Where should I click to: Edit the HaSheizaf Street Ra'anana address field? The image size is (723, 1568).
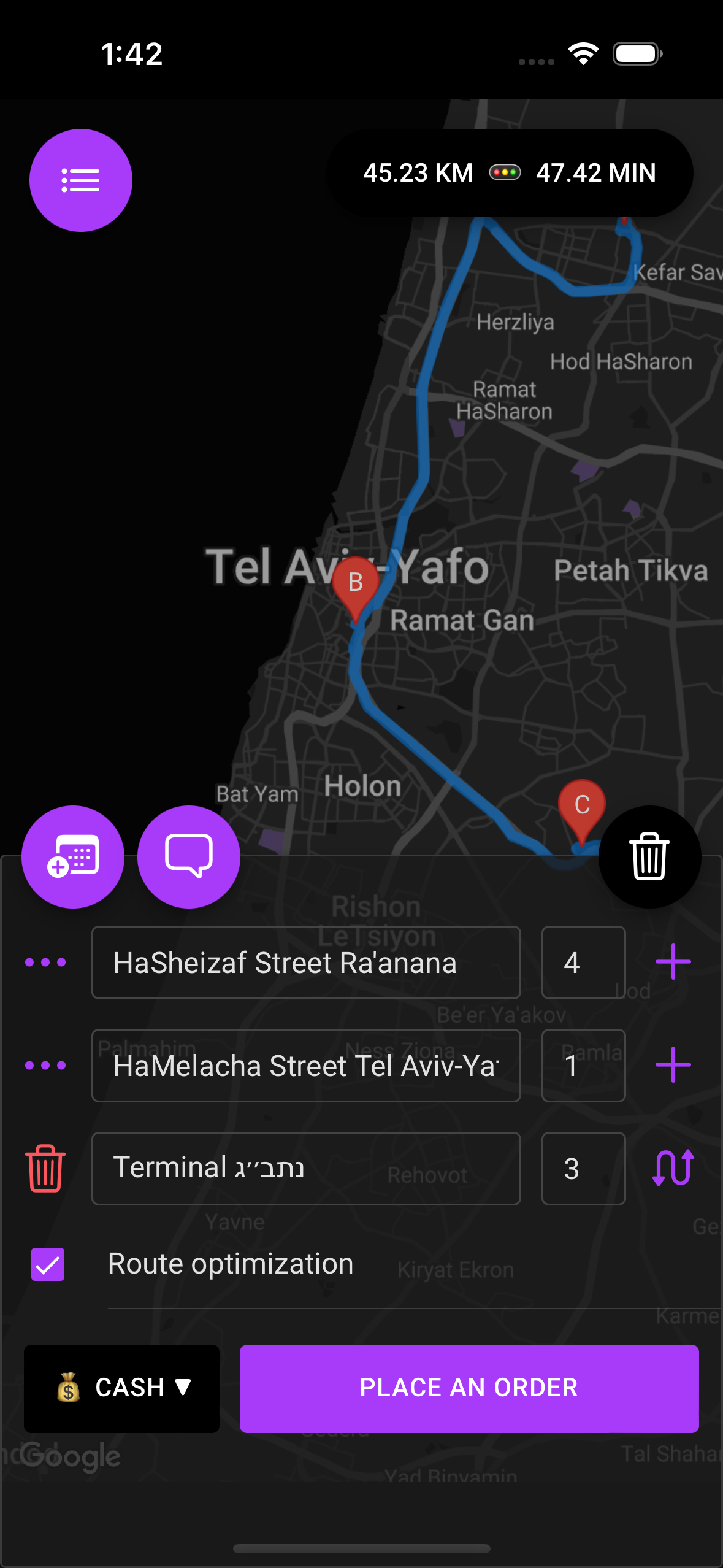pyautogui.click(x=305, y=963)
